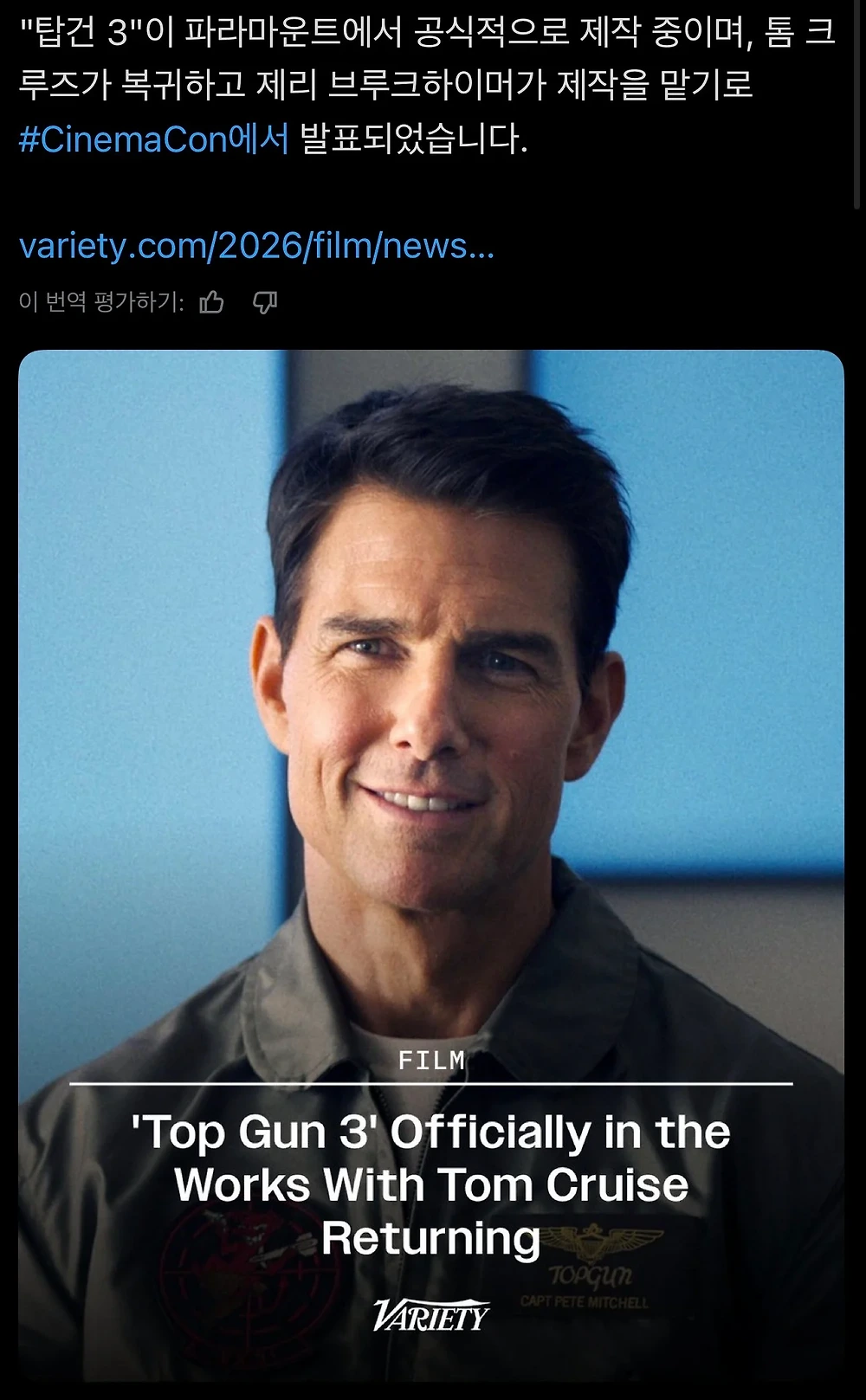
Task: Rate the translation with thumbs down
Action: pyautogui.click(x=264, y=302)
